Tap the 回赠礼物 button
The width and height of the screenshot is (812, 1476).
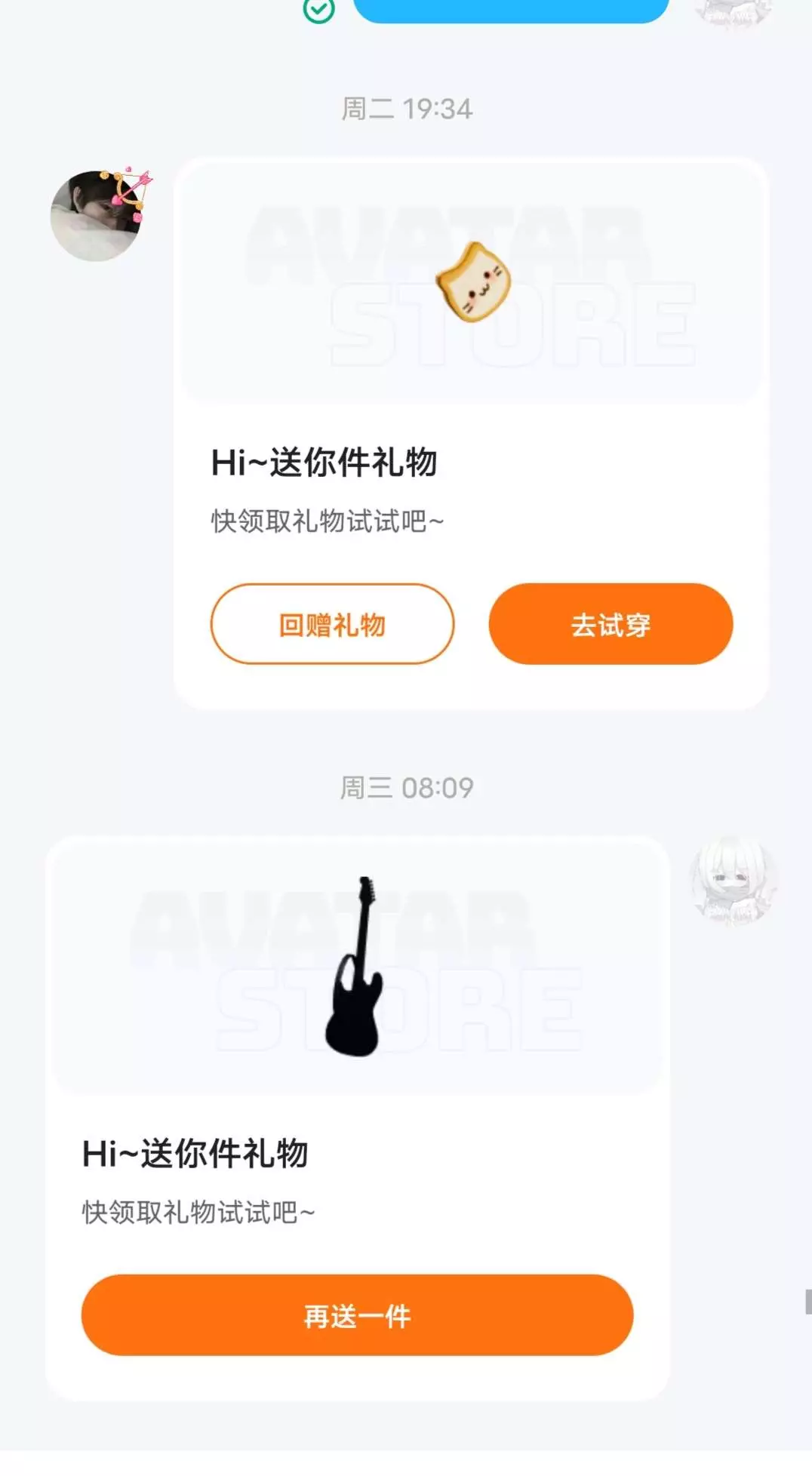pos(332,624)
